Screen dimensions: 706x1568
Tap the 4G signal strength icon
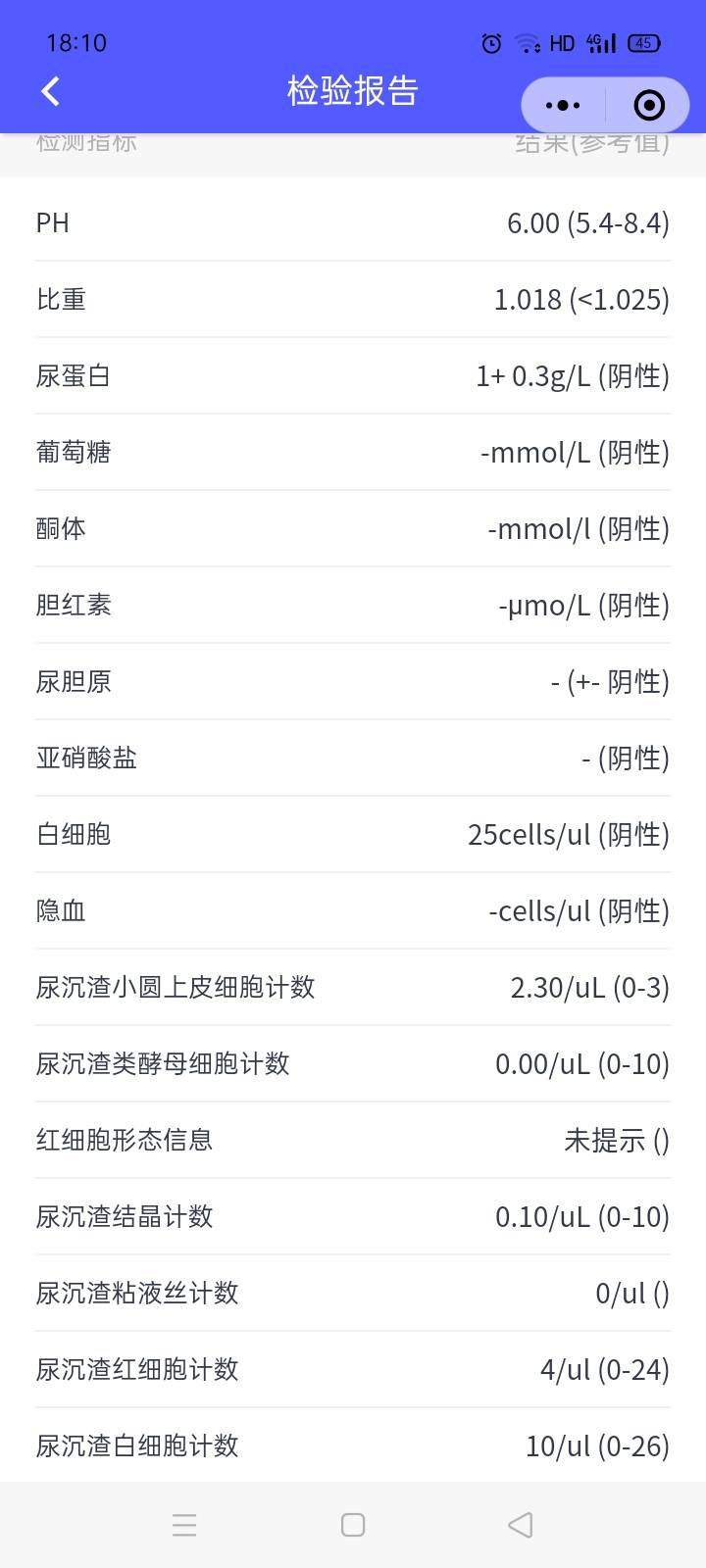point(602,42)
